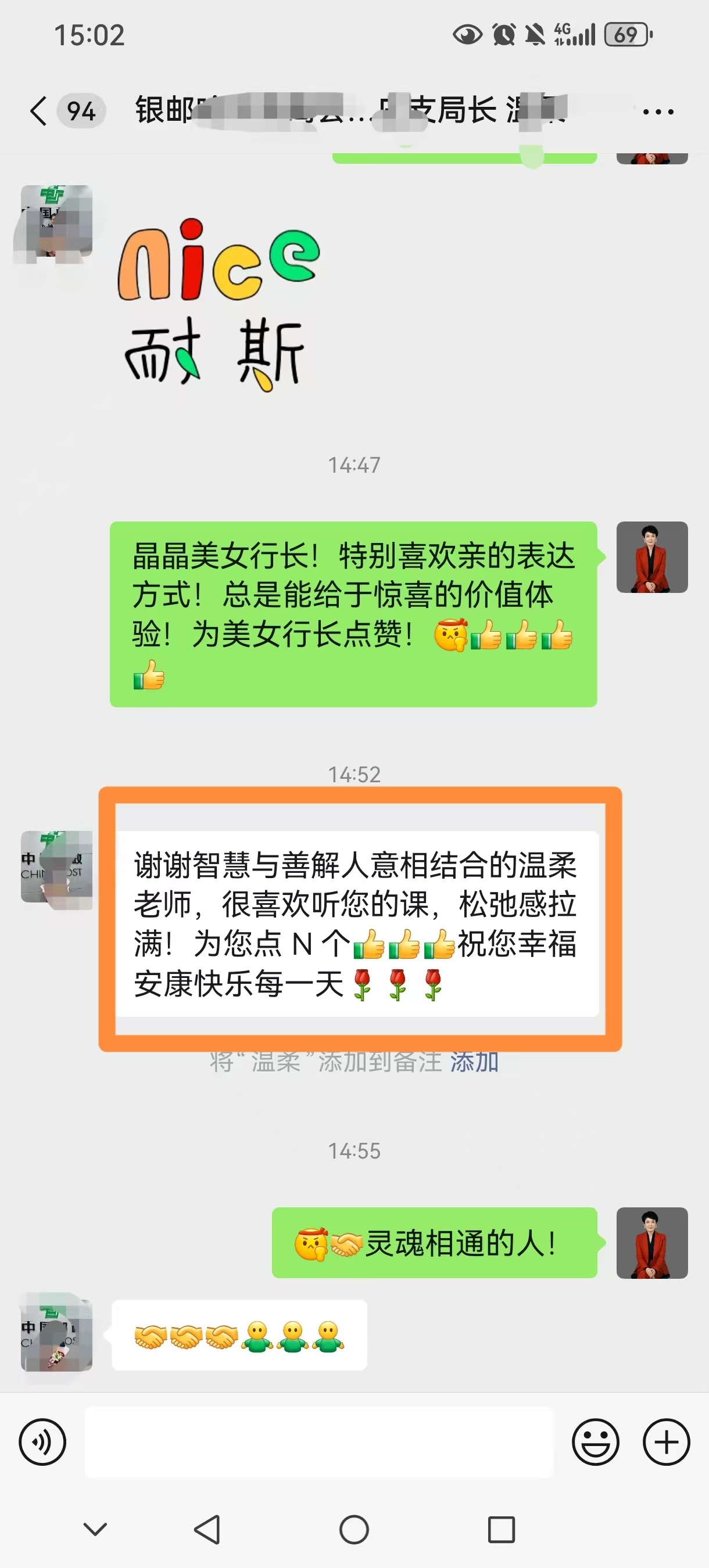Screen dimensions: 709x1568
Task: Tap the message text input field
Action: 318,1441
